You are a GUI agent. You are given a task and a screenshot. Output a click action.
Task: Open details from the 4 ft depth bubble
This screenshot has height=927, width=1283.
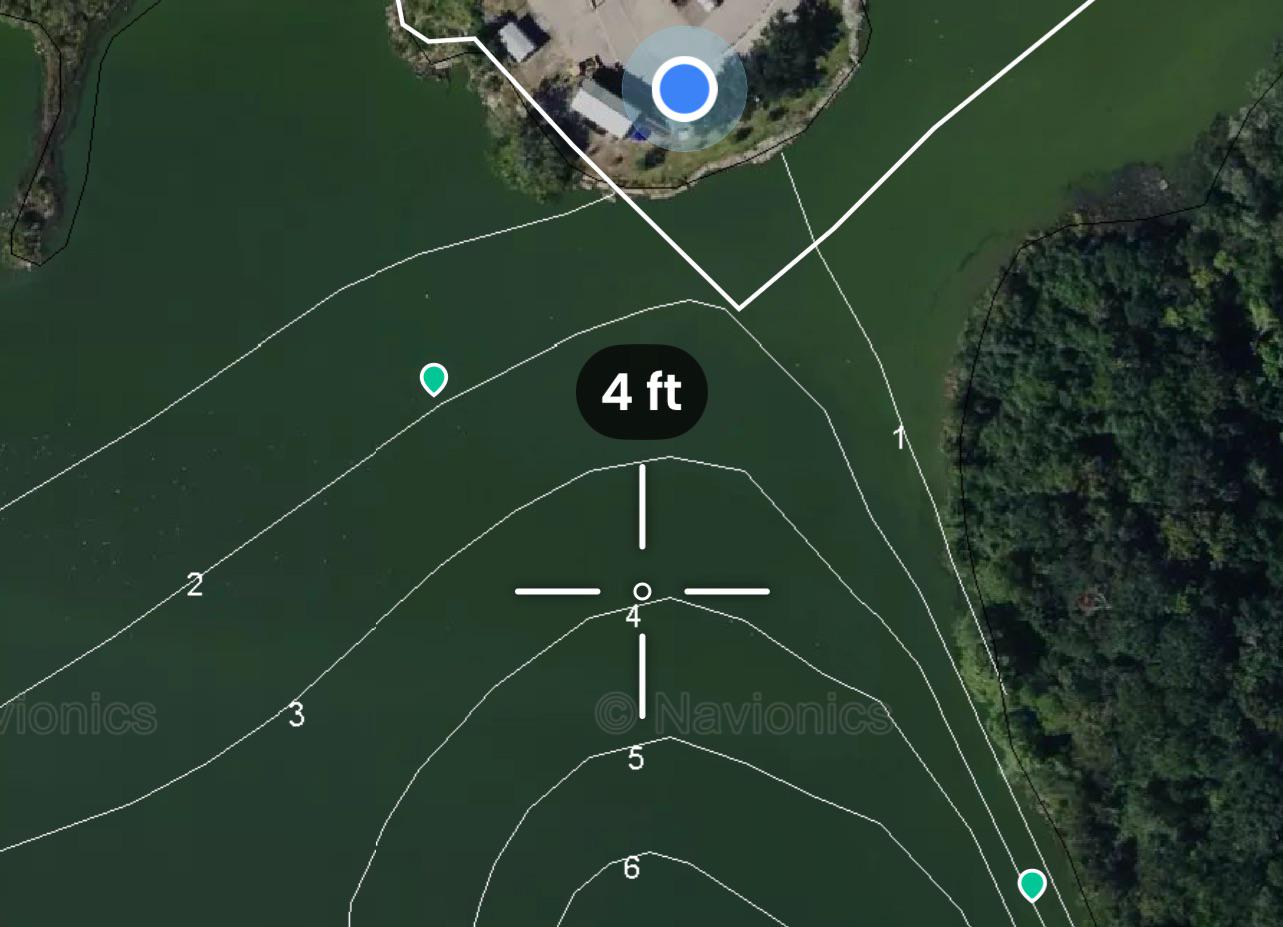pos(641,392)
